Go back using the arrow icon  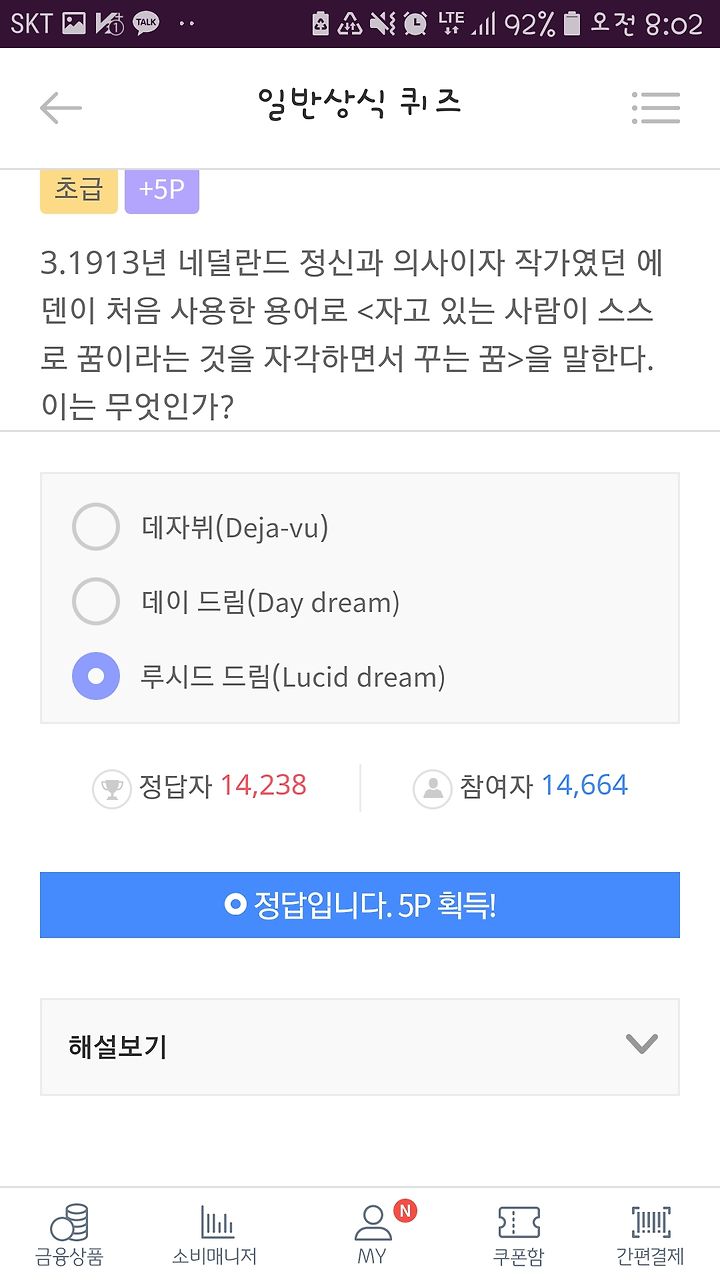click(60, 108)
